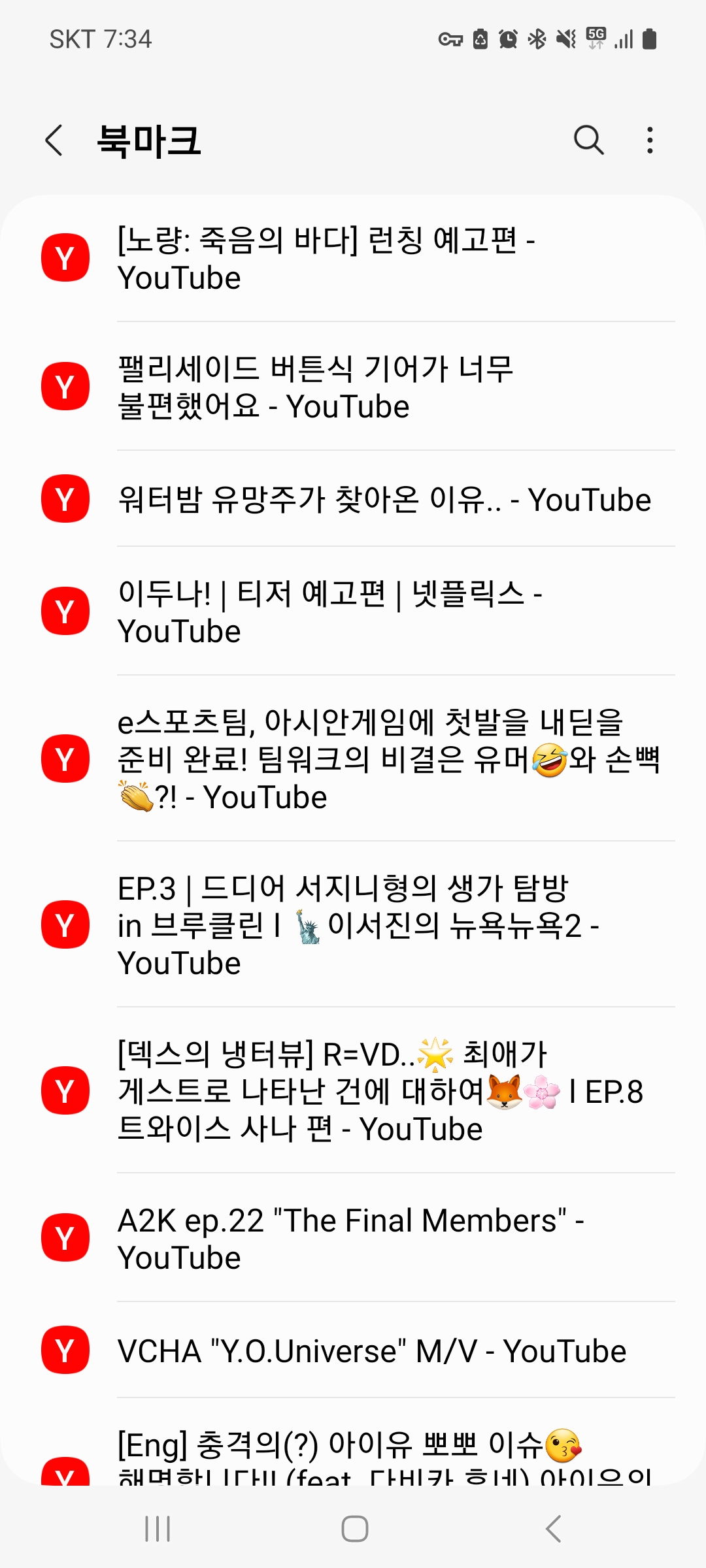This screenshot has width=706, height=1568.
Task: Open the 노량: 죽음의 바다 런칭 예고편 bookmark
Action: [353, 259]
